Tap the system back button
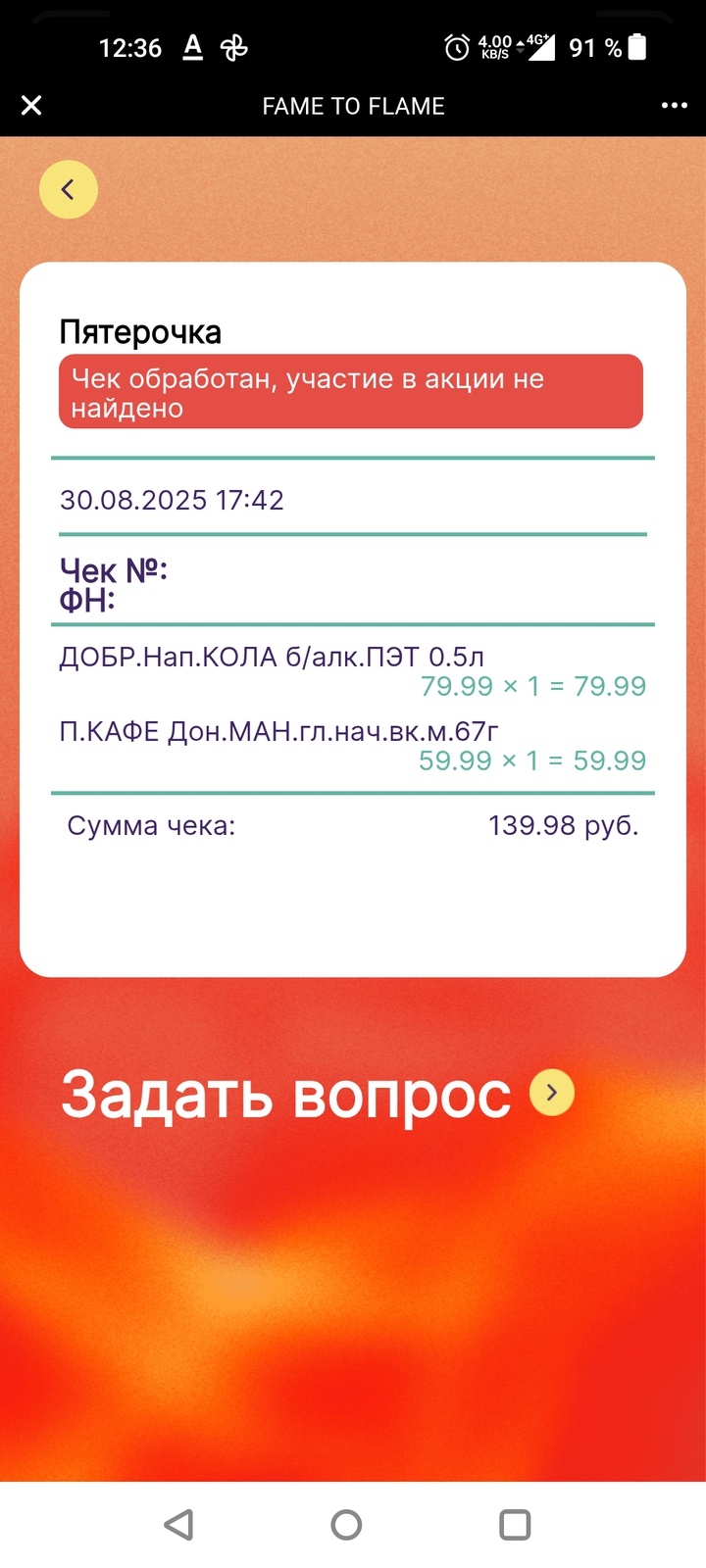This screenshot has width=706, height=1568. point(178,1525)
